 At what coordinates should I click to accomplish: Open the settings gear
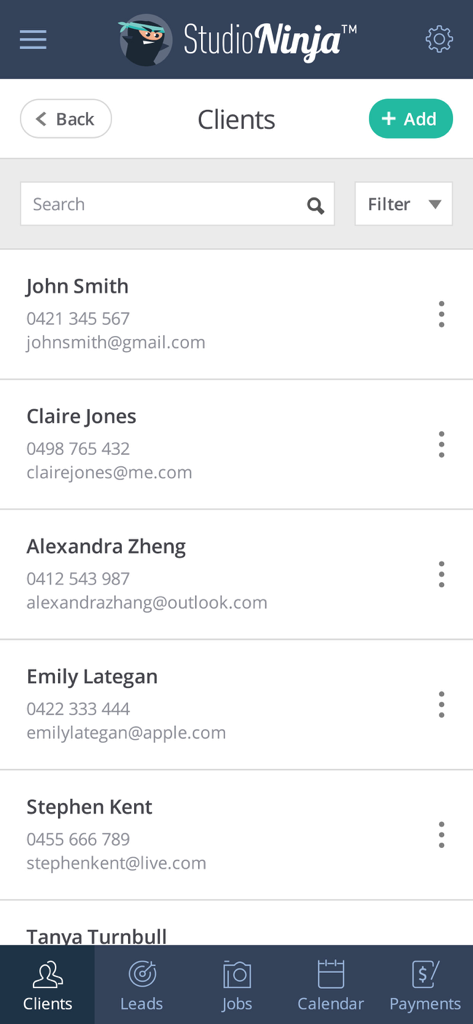tap(439, 39)
